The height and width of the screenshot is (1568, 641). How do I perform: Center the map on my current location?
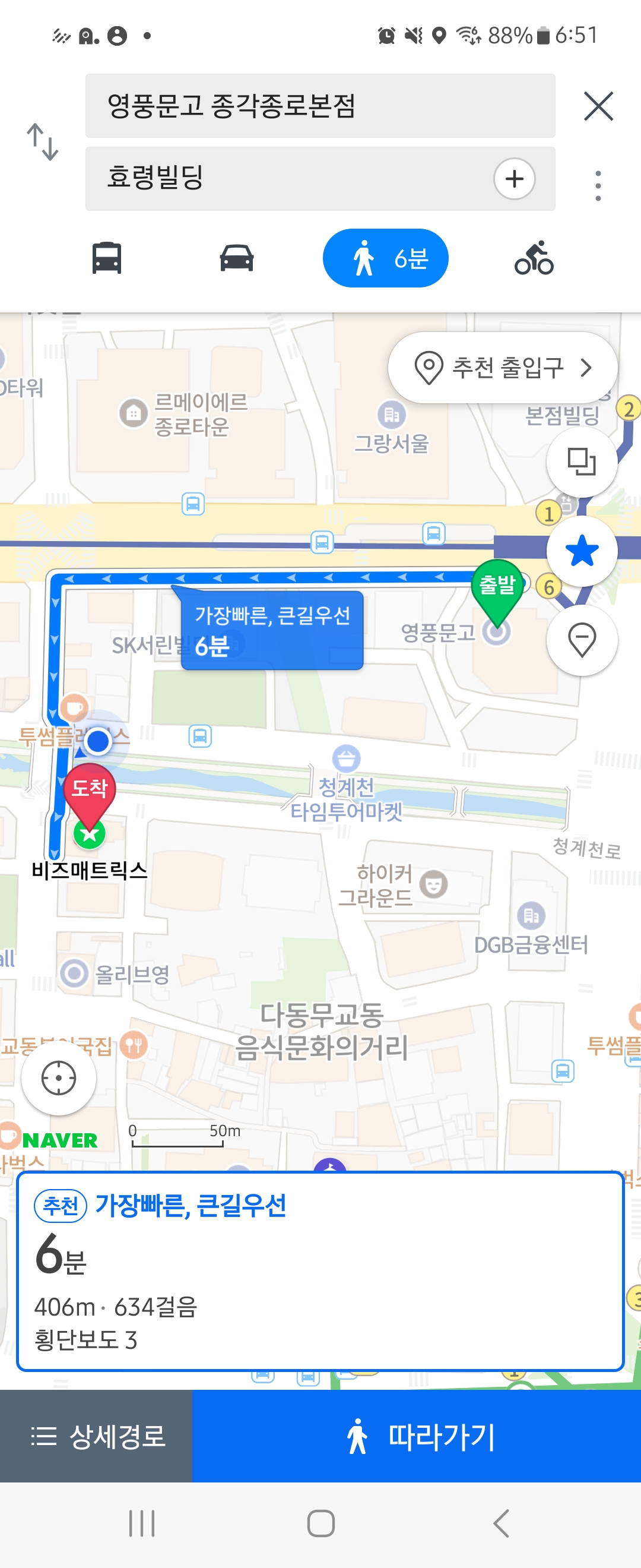point(58,1078)
